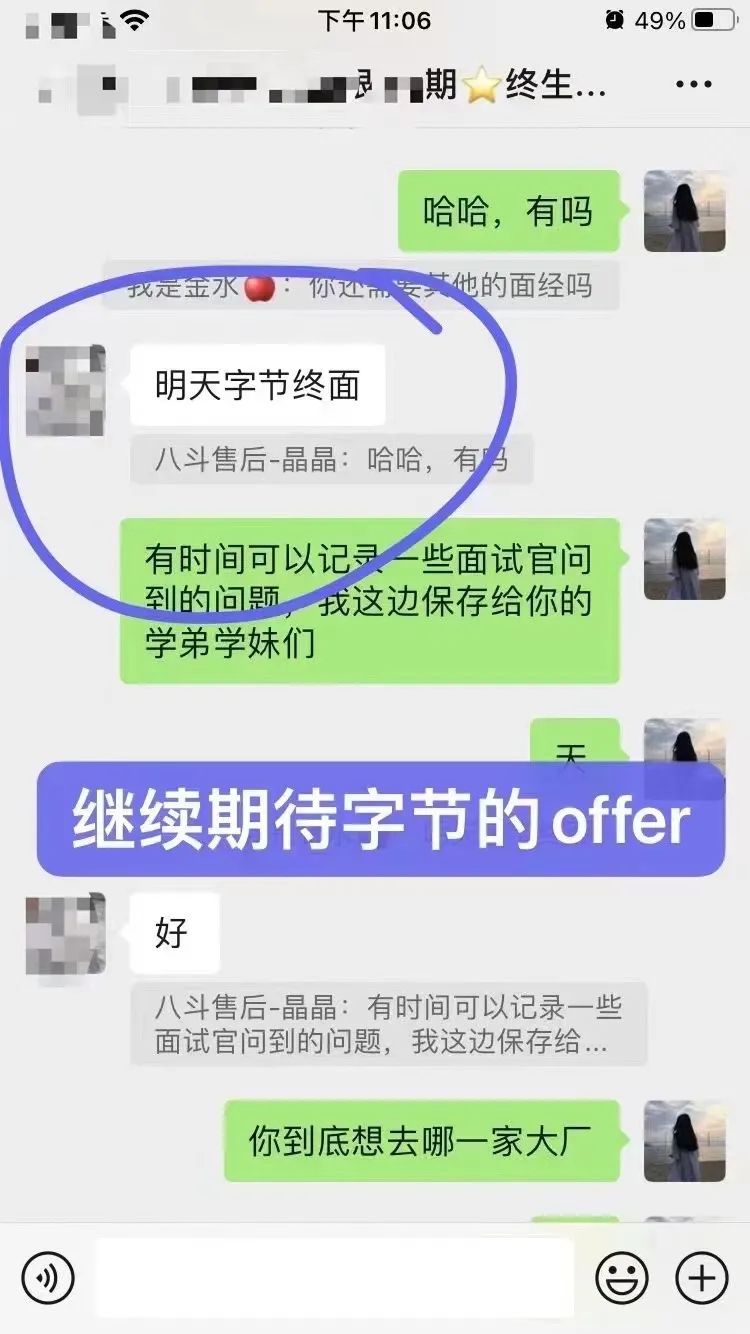Focus the message text field
Image resolution: width=750 pixels, height=1334 pixels.
point(335,1277)
